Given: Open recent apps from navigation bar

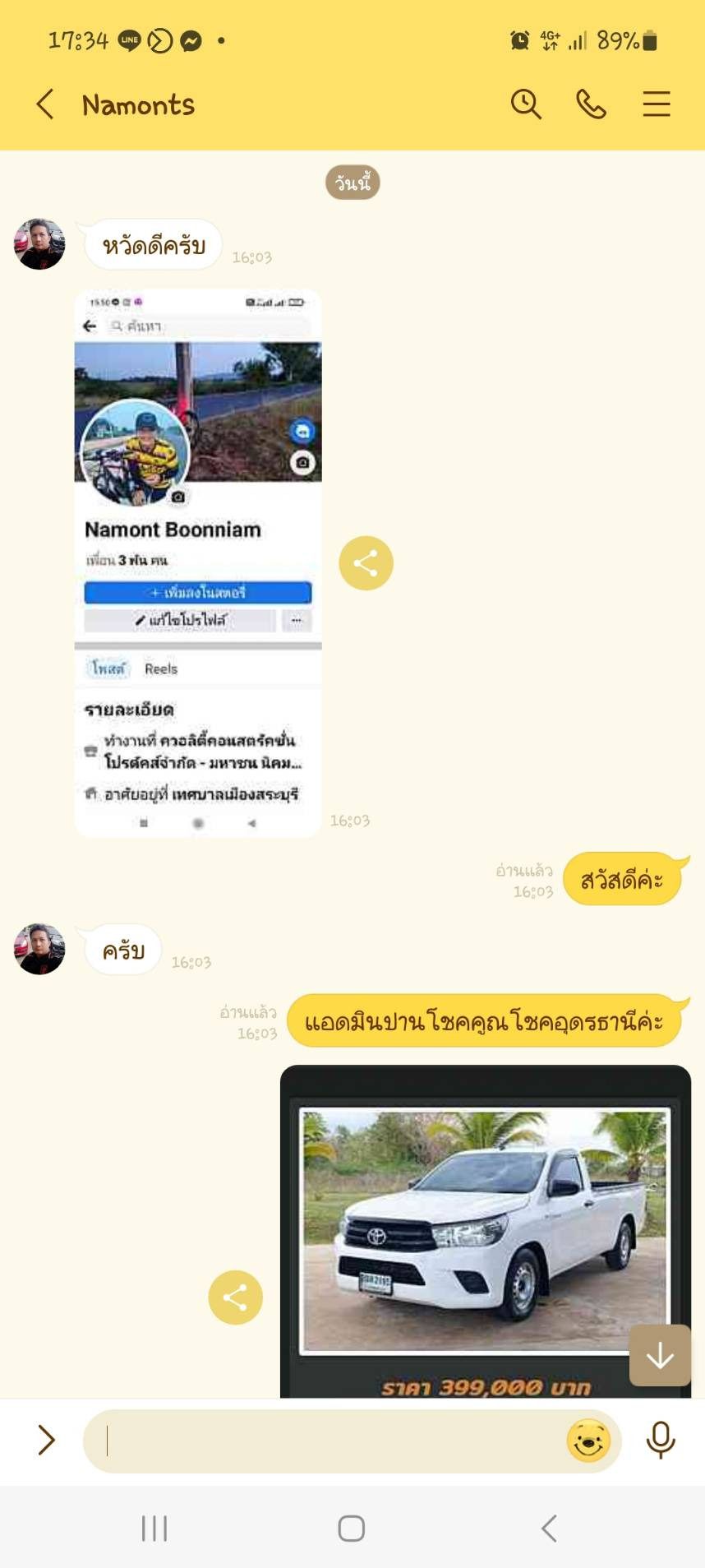Looking at the screenshot, I should coord(154,1529).
